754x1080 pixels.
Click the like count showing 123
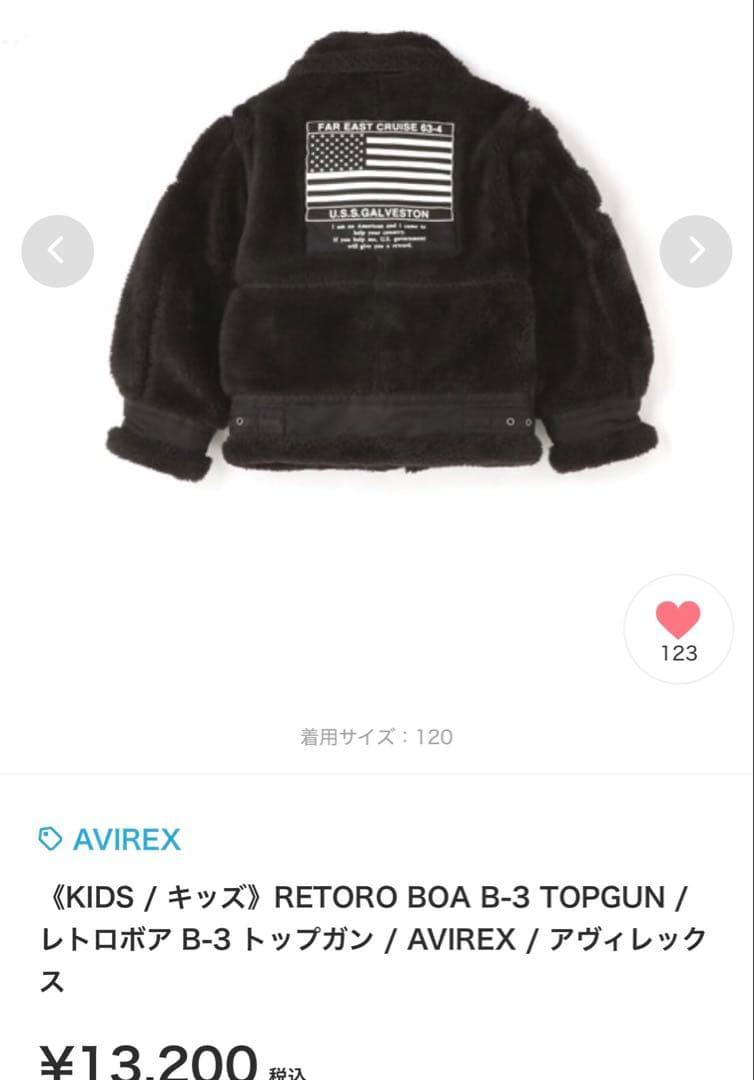click(x=678, y=654)
